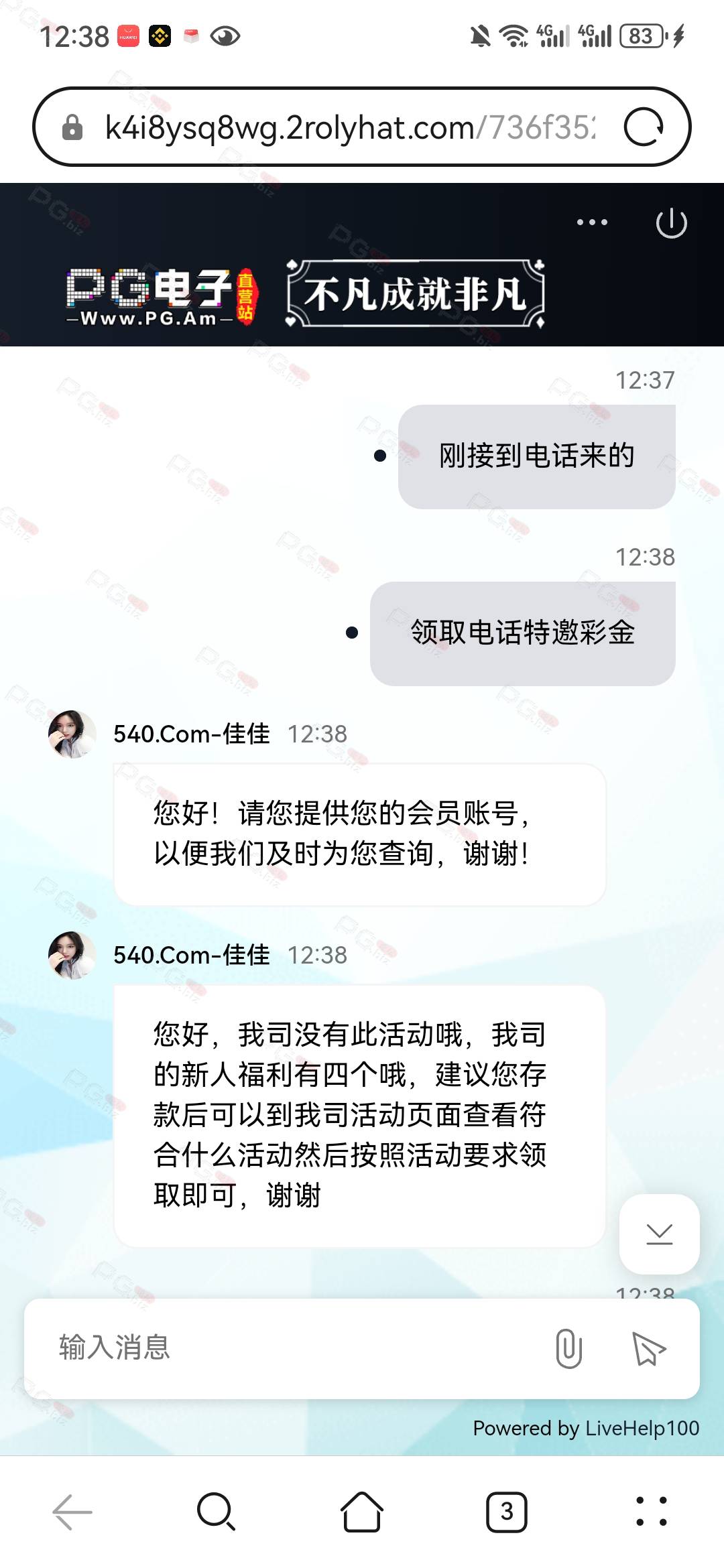Open the tab switcher showing 3 tabs
This screenshot has height=1568, width=724.
tap(507, 1512)
